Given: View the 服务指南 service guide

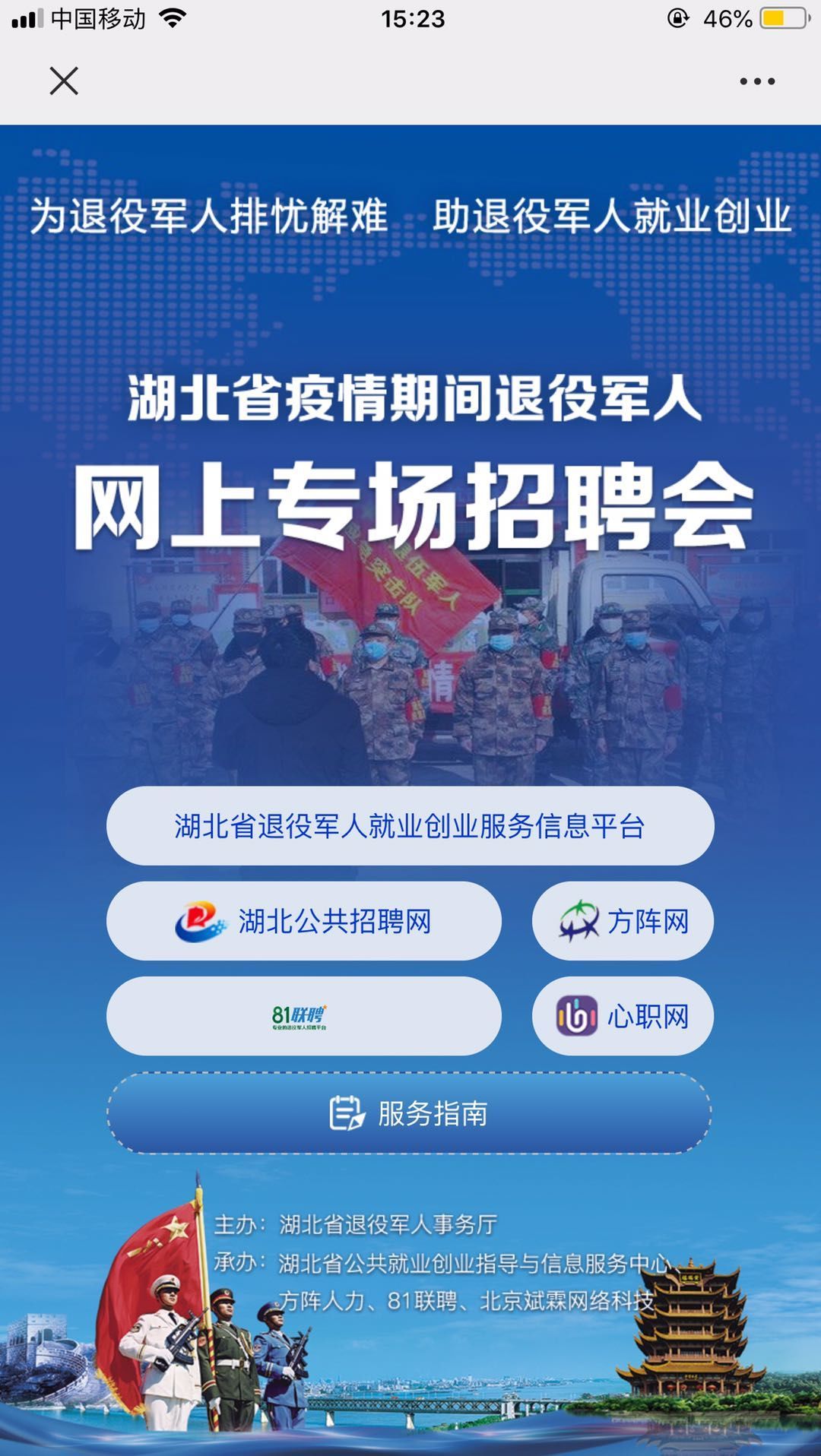Looking at the screenshot, I should 410,1113.
